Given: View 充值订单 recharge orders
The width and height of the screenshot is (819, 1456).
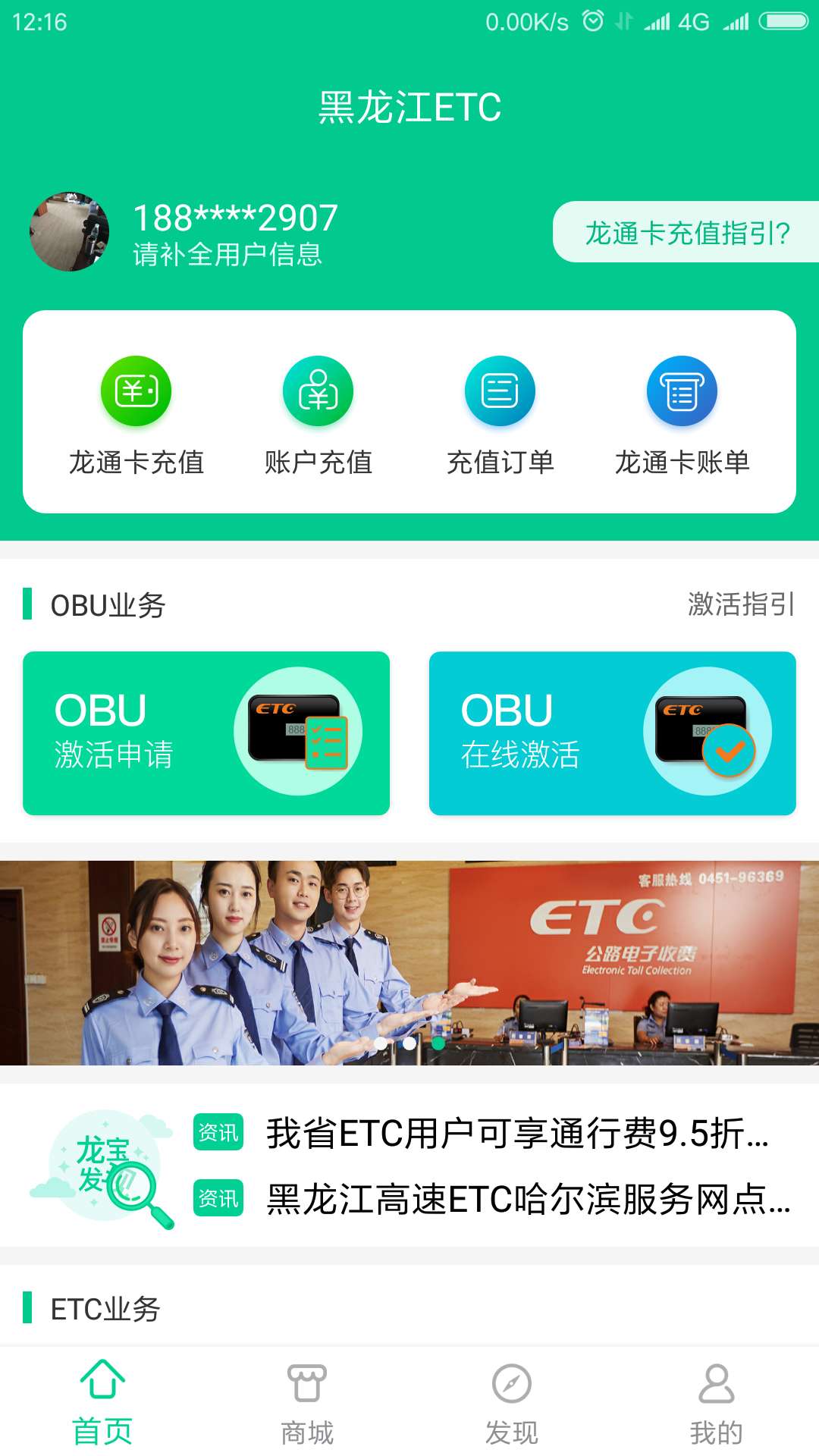Looking at the screenshot, I should pyautogui.click(x=500, y=415).
